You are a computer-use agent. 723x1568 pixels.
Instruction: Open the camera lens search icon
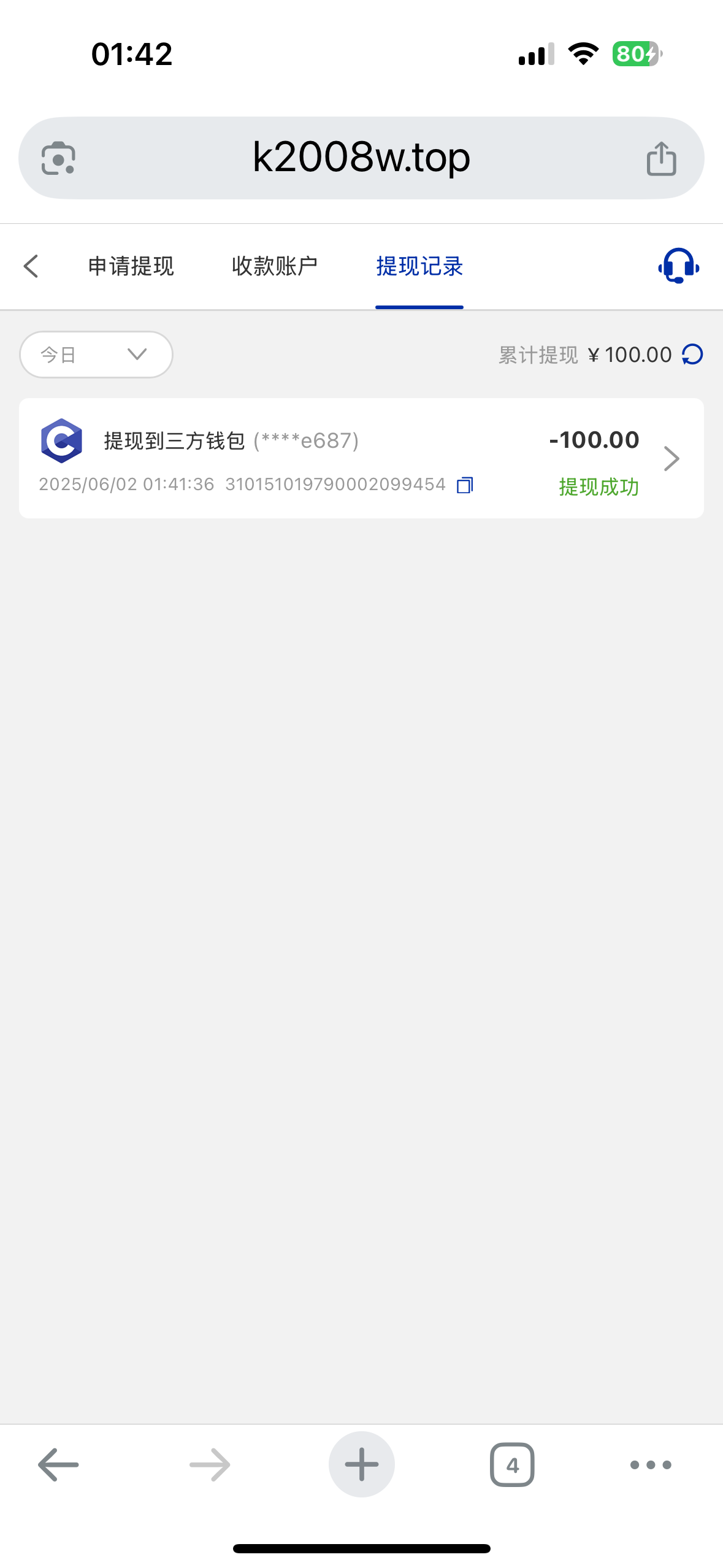58,158
